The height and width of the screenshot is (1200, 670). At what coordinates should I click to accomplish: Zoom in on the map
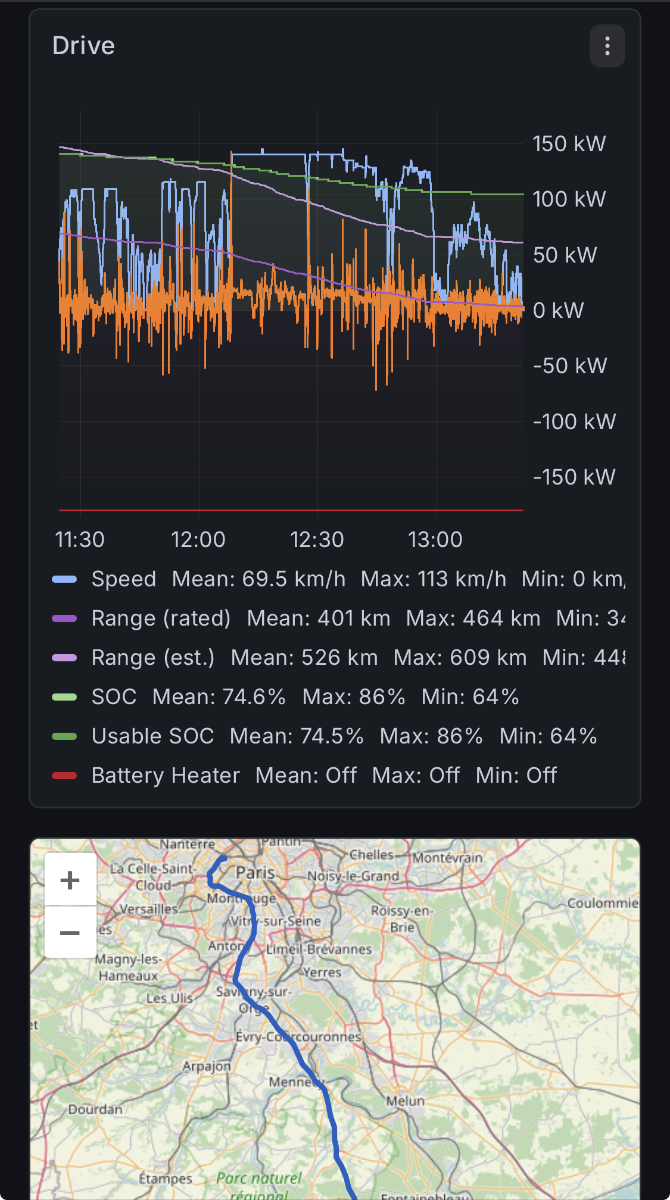pos(70,880)
